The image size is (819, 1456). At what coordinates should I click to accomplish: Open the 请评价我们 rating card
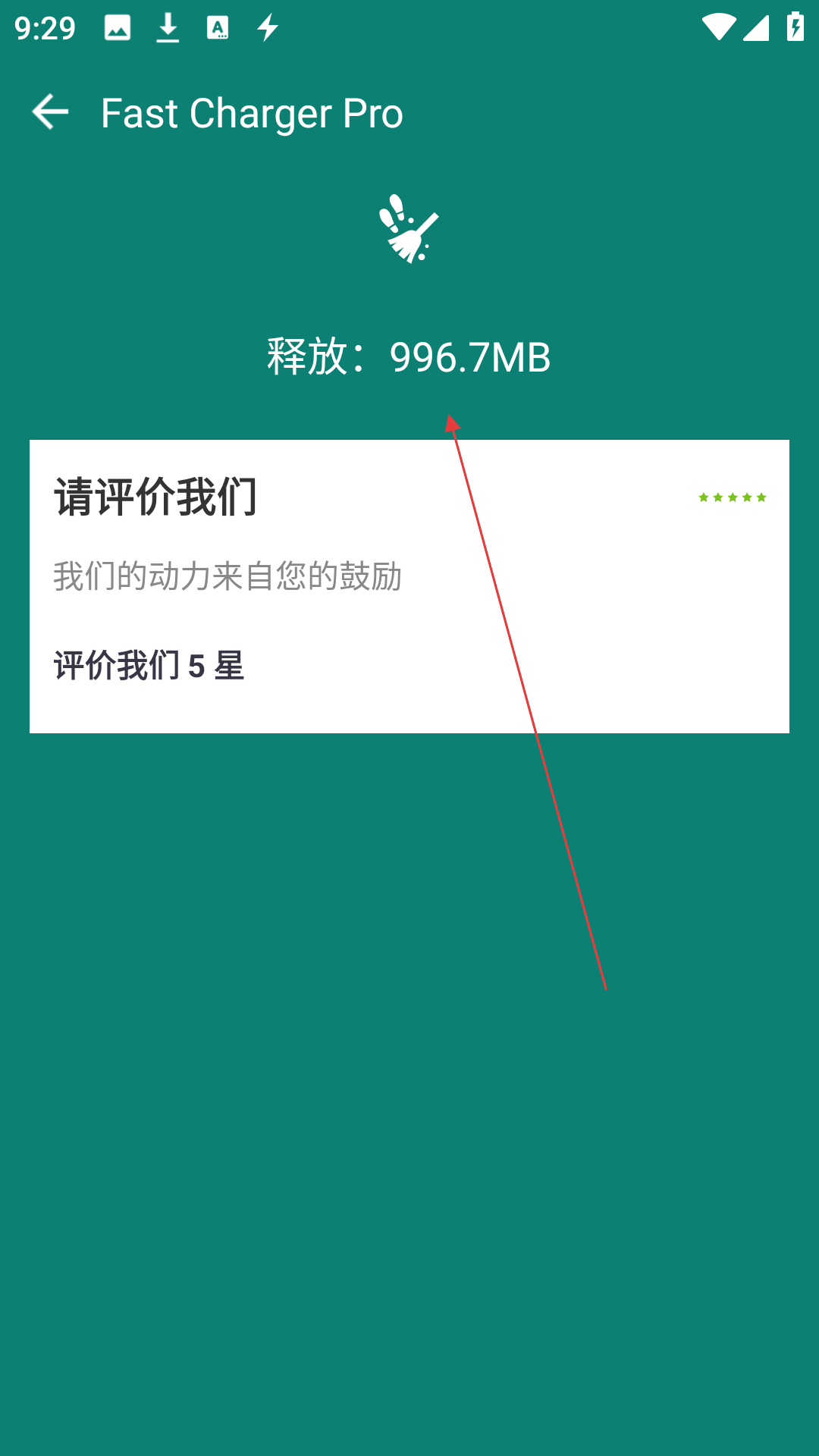[409, 586]
